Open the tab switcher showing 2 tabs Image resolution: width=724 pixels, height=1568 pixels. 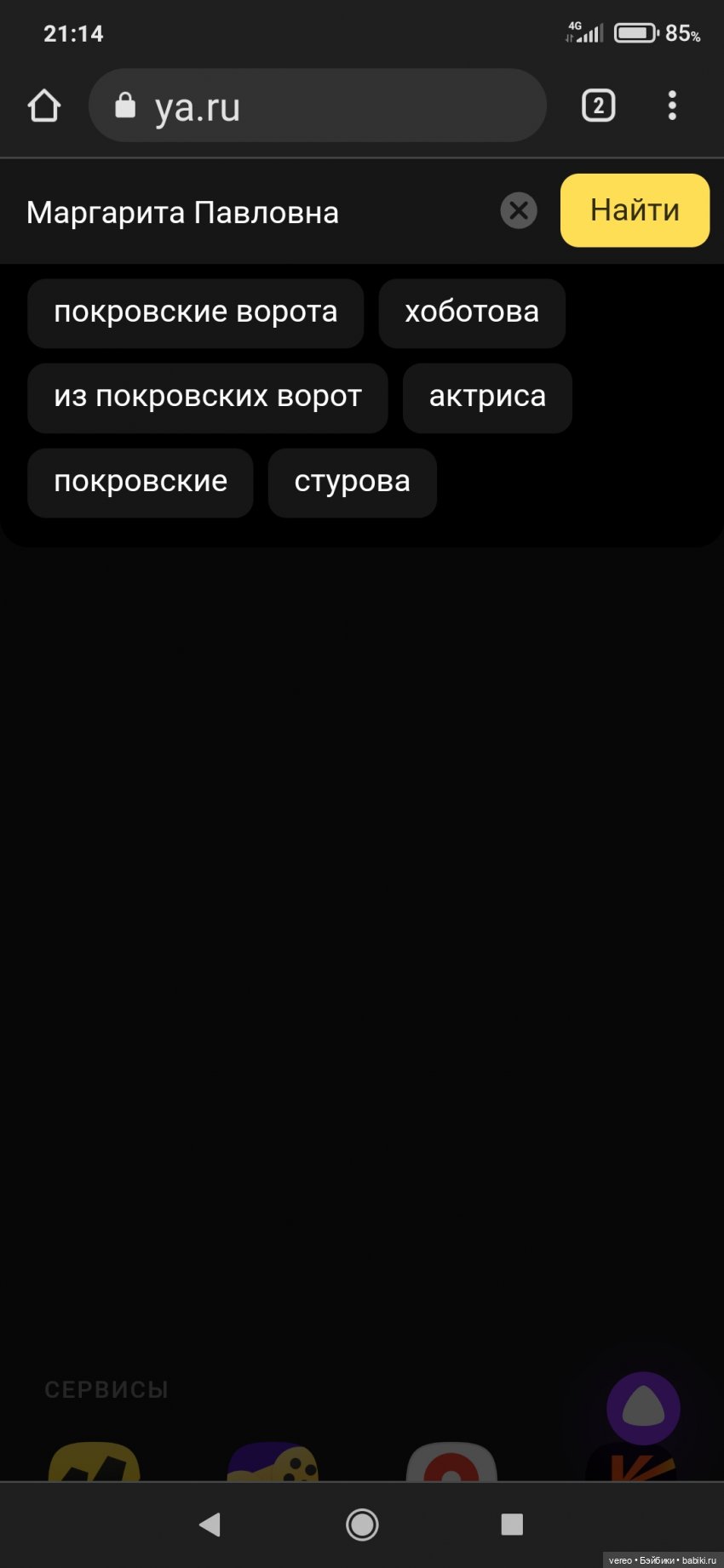(x=598, y=106)
